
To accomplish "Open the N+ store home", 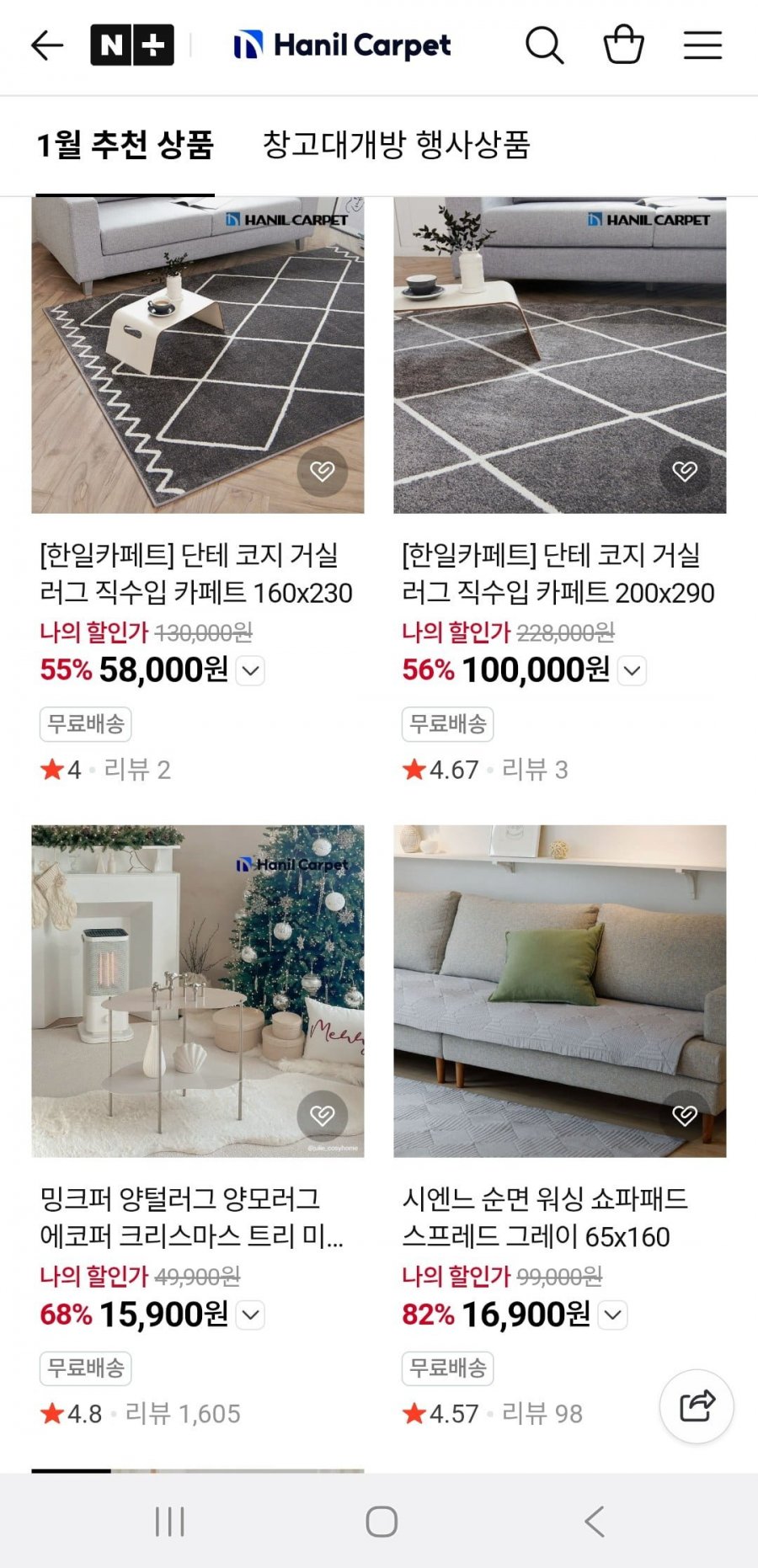I will coord(132,45).
